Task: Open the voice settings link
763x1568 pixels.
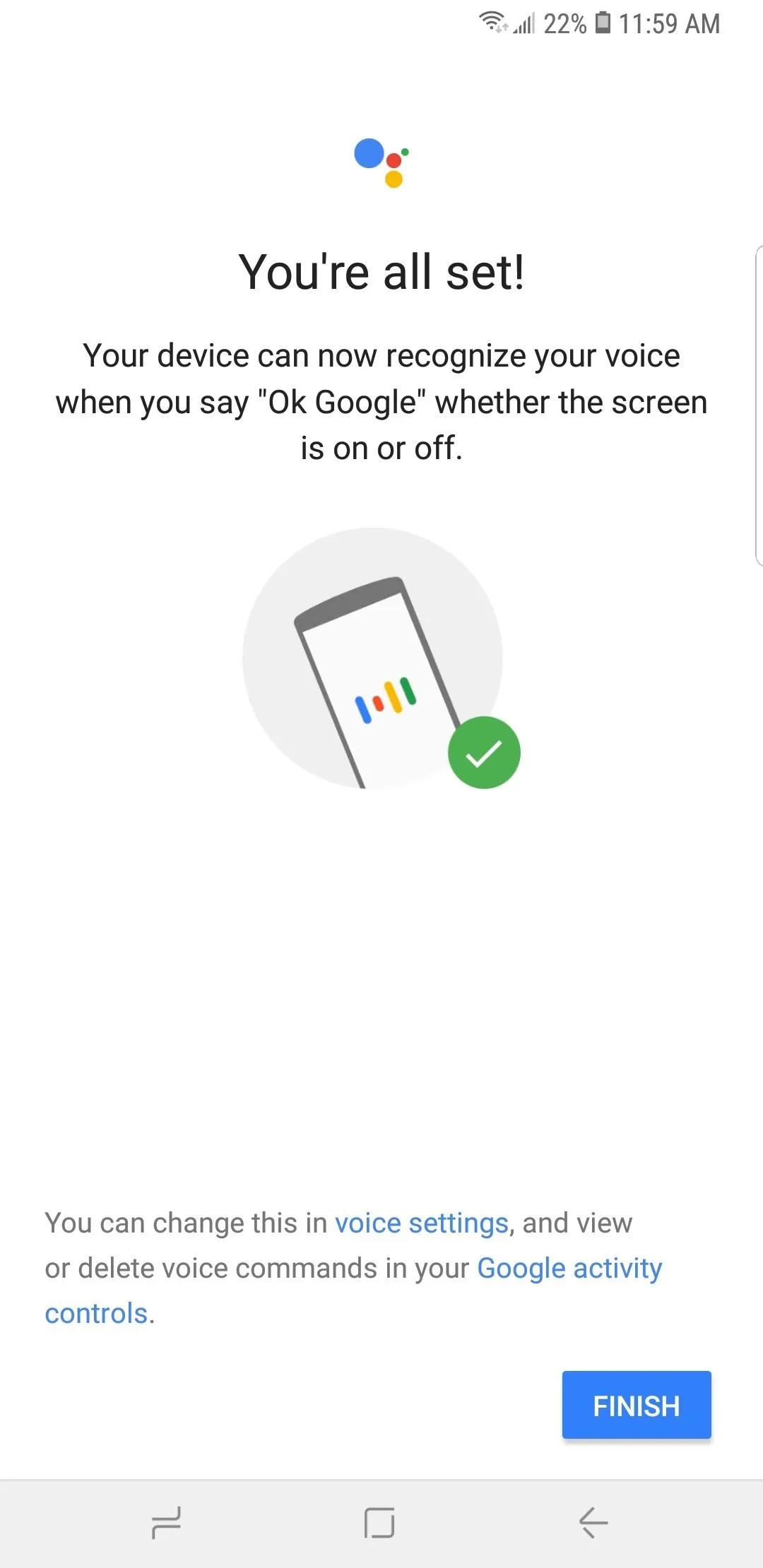Action: (x=422, y=1223)
